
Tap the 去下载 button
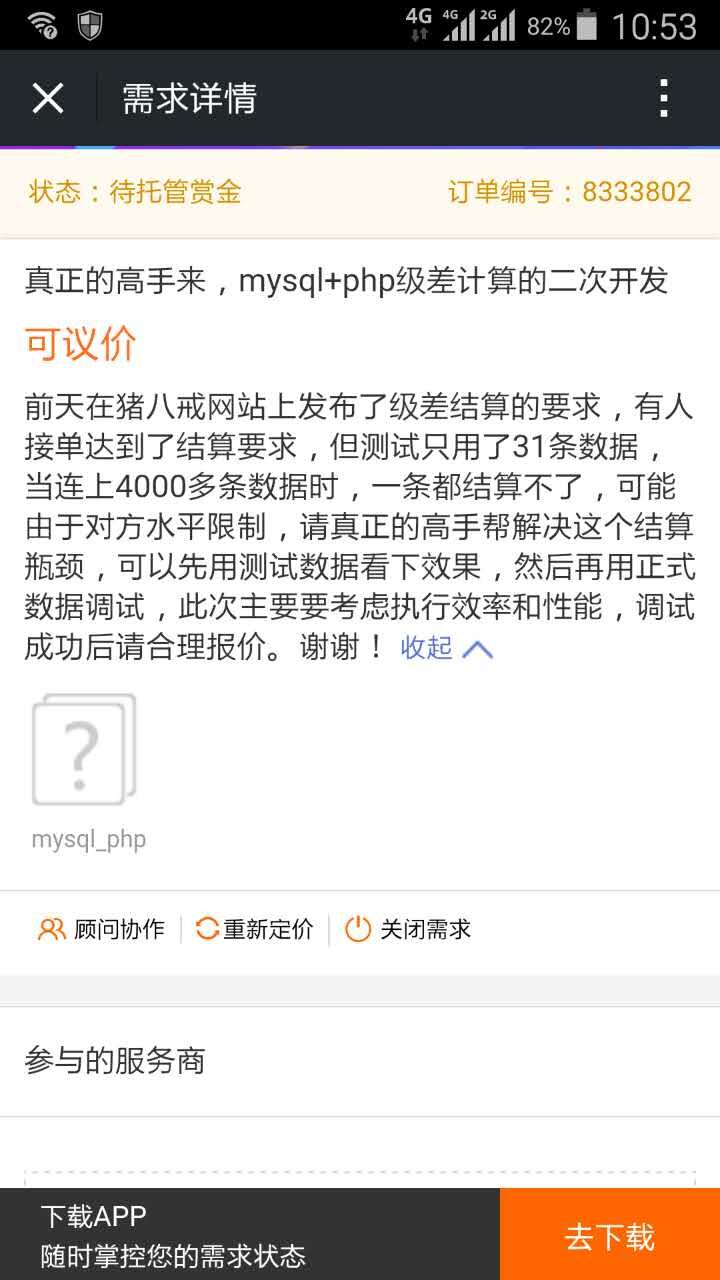[610, 1235]
